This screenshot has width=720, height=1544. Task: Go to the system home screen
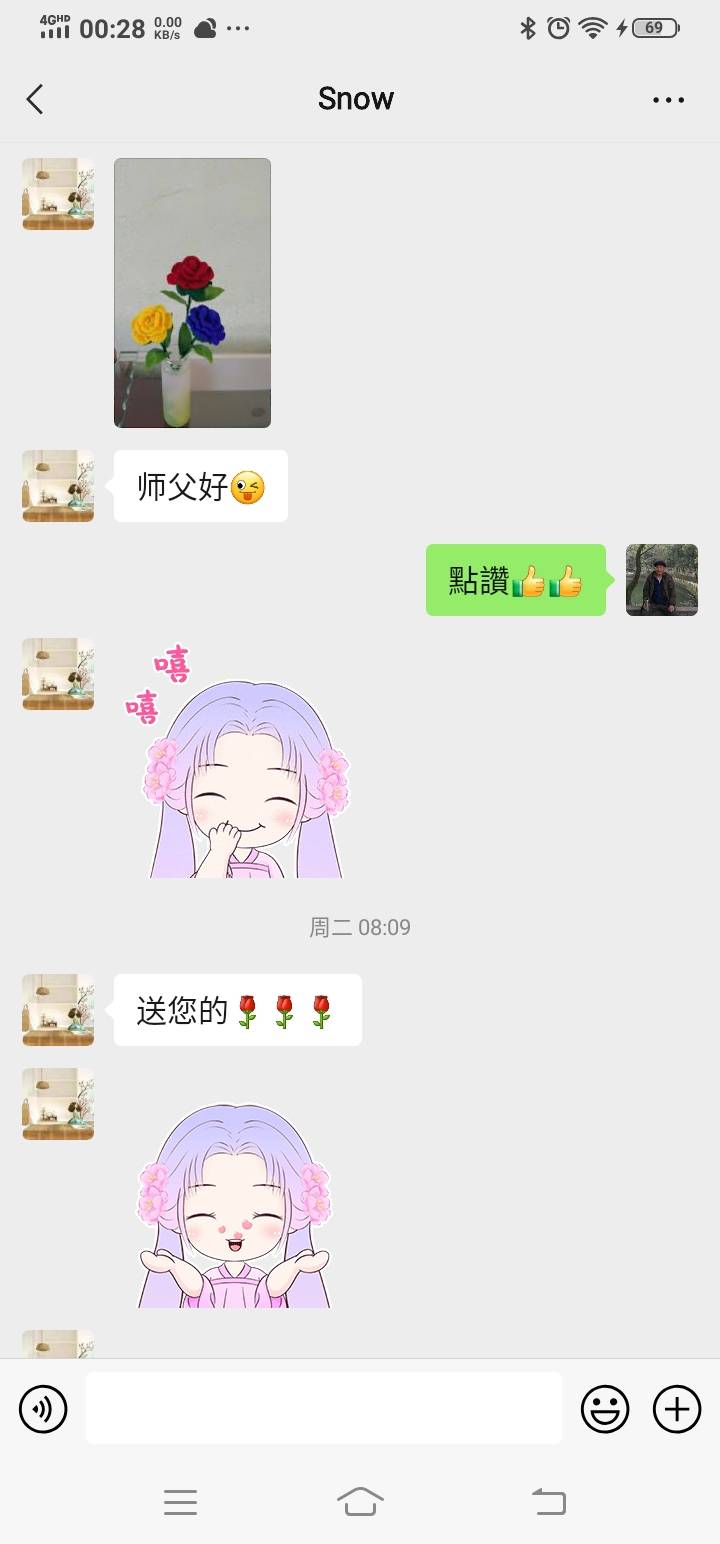point(360,1501)
